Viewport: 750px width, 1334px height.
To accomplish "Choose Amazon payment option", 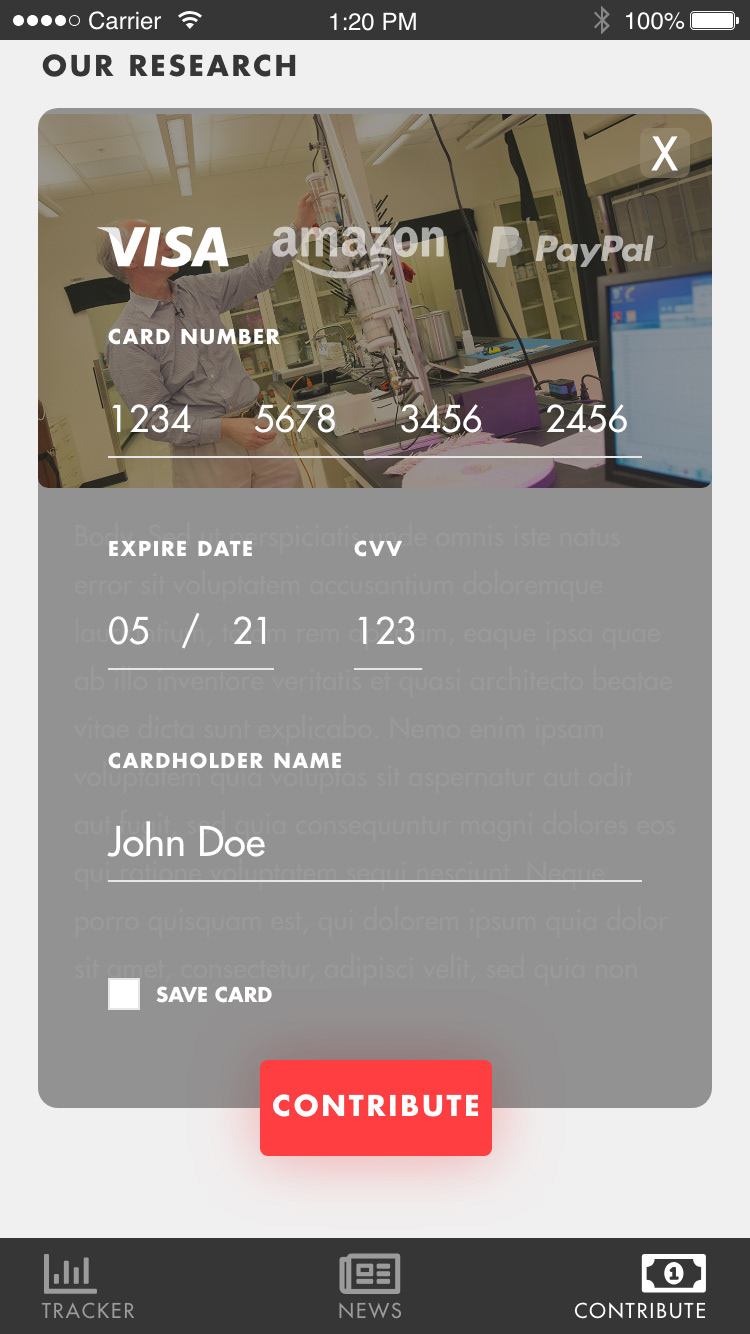I will pos(358,247).
